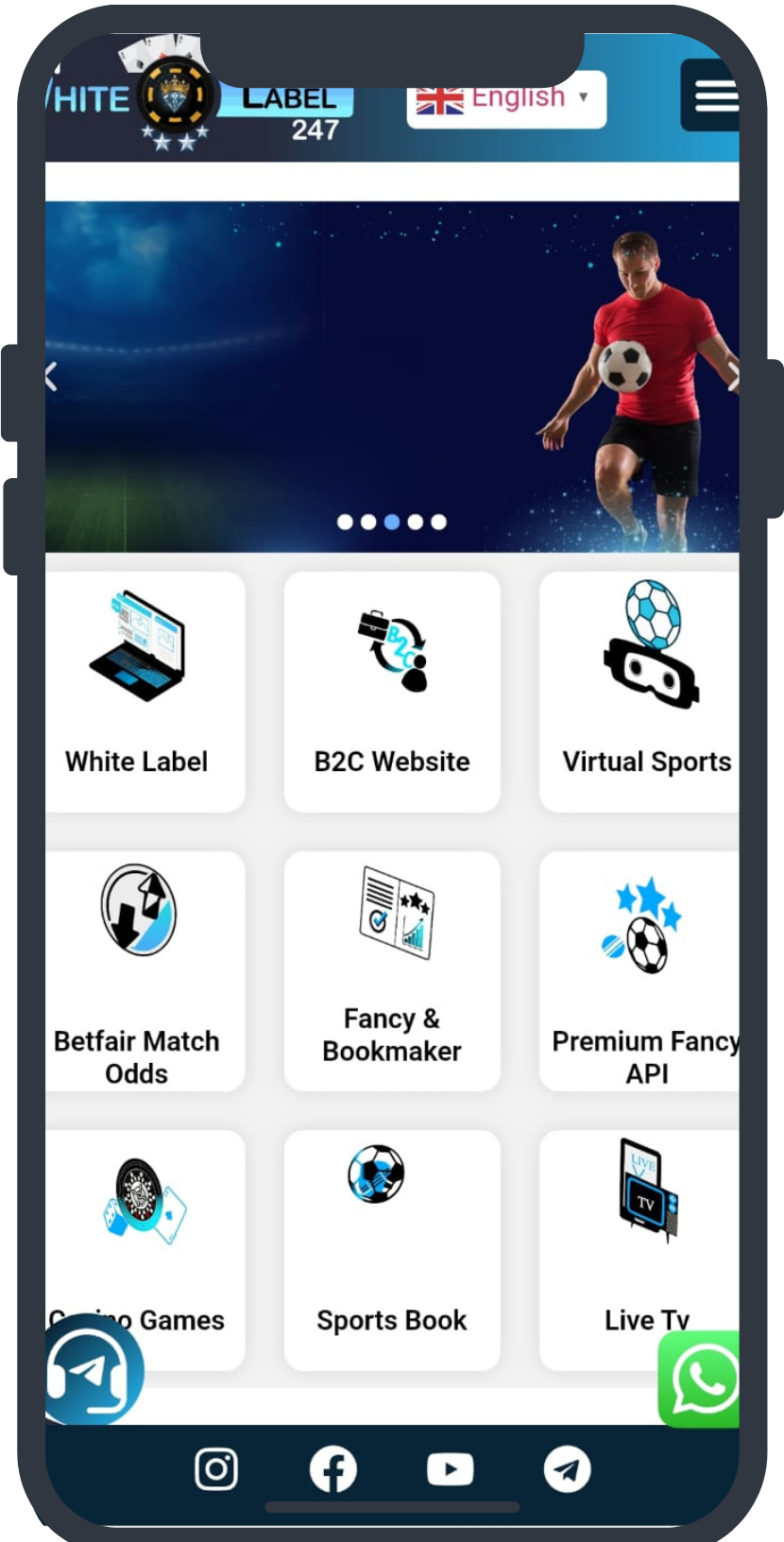
Task: Show the previous banner slide
Action: pos(52,377)
